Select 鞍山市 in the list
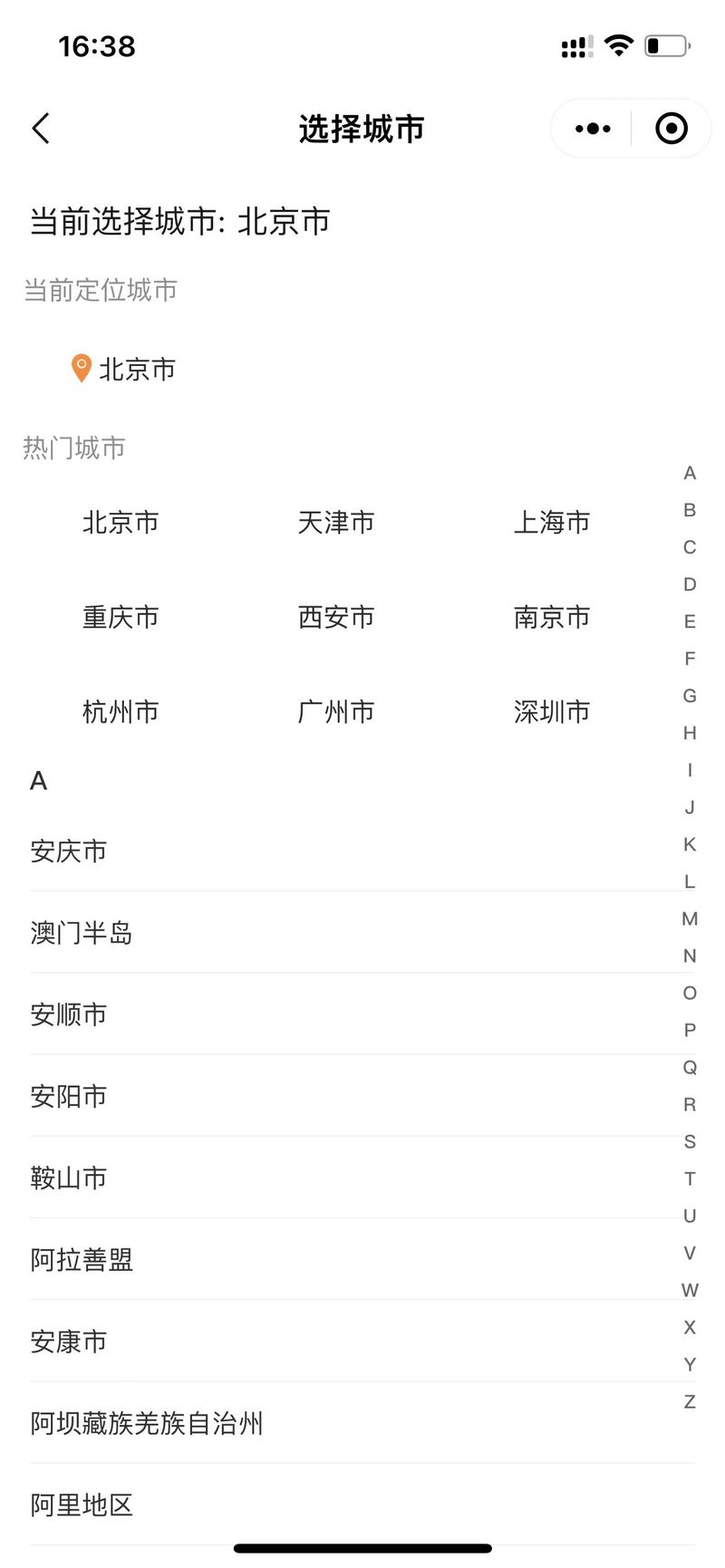Viewport: 725px width, 1568px height. coord(69,1178)
